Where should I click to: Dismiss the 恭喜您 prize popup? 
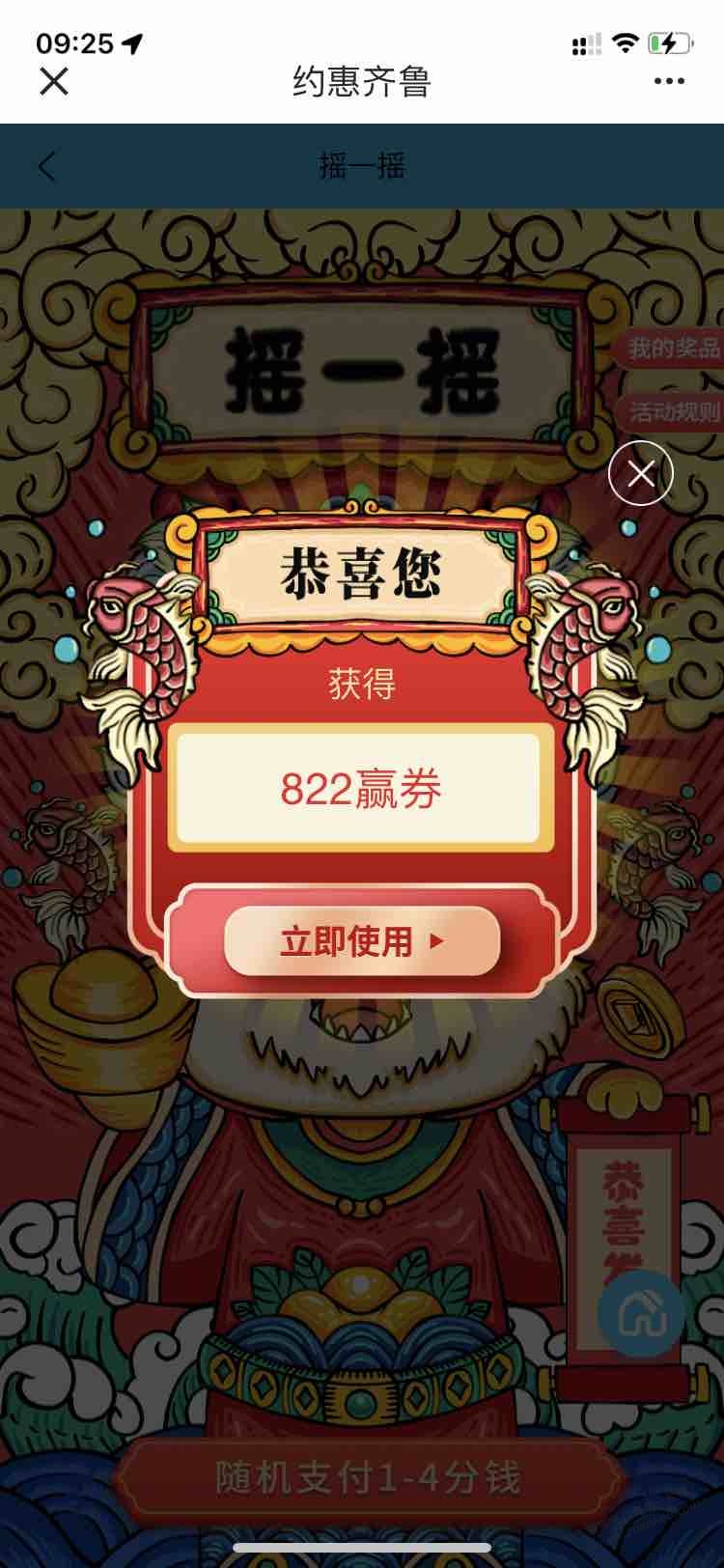(641, 473)
